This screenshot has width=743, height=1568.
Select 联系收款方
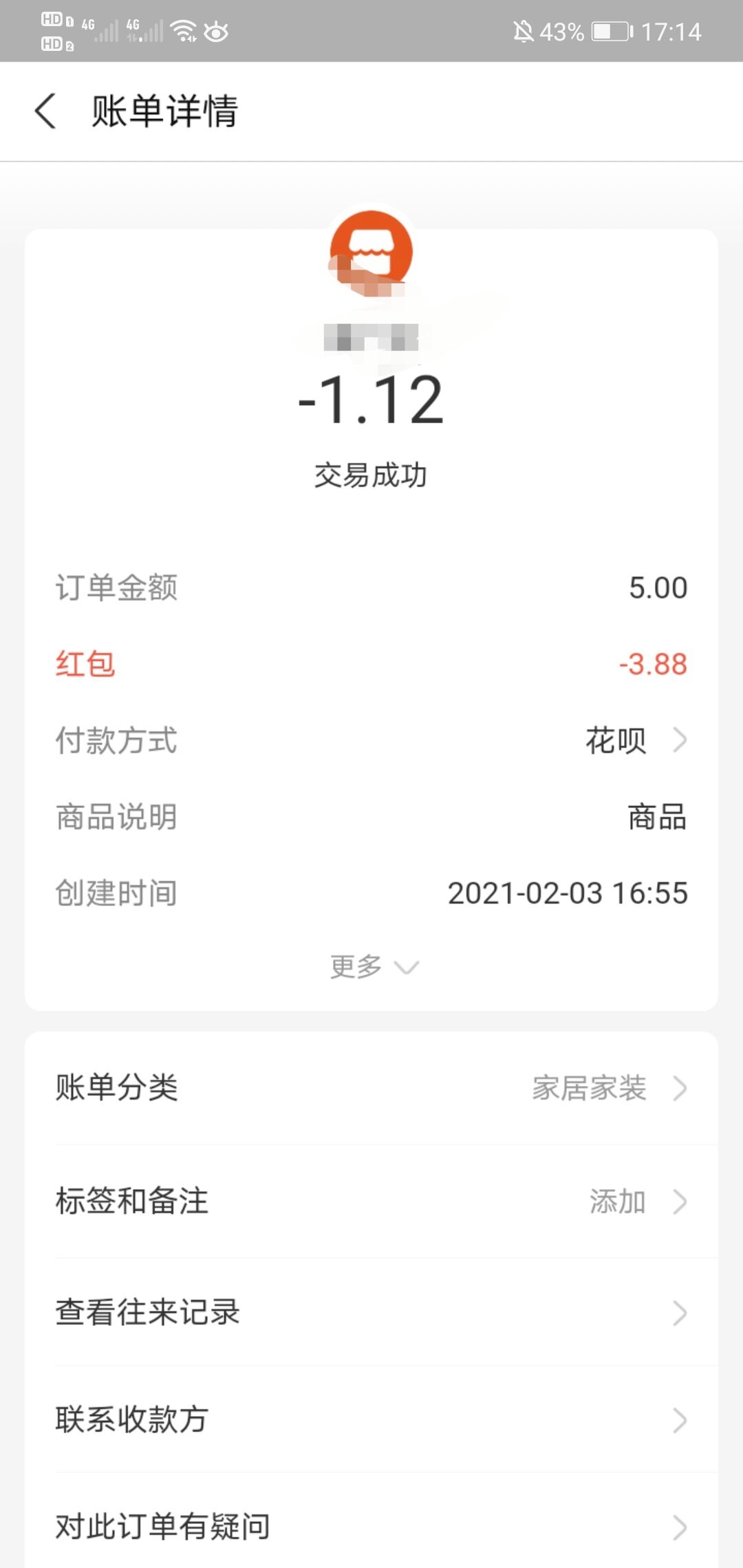371,1419
